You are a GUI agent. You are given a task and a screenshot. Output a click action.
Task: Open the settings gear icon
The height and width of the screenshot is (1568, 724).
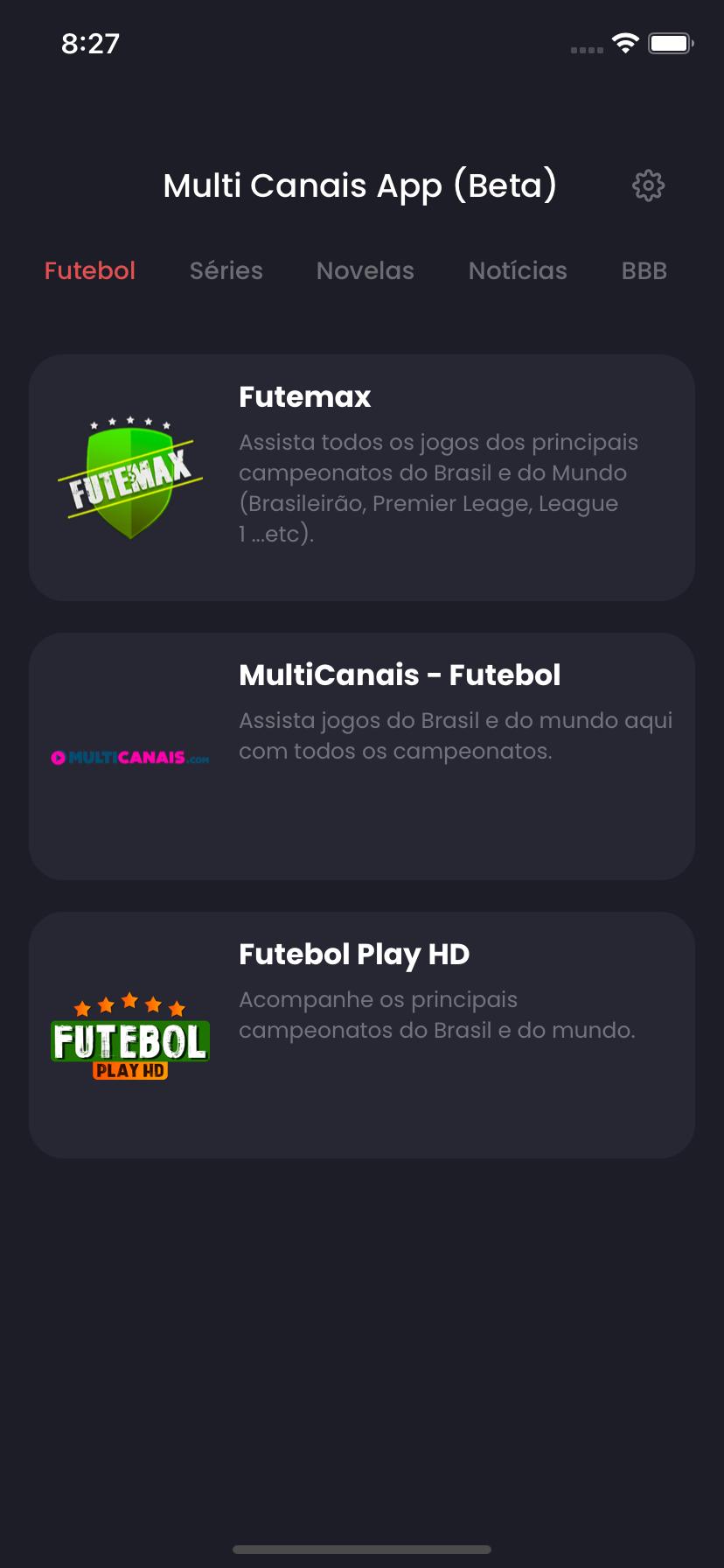tap(648, 185)
